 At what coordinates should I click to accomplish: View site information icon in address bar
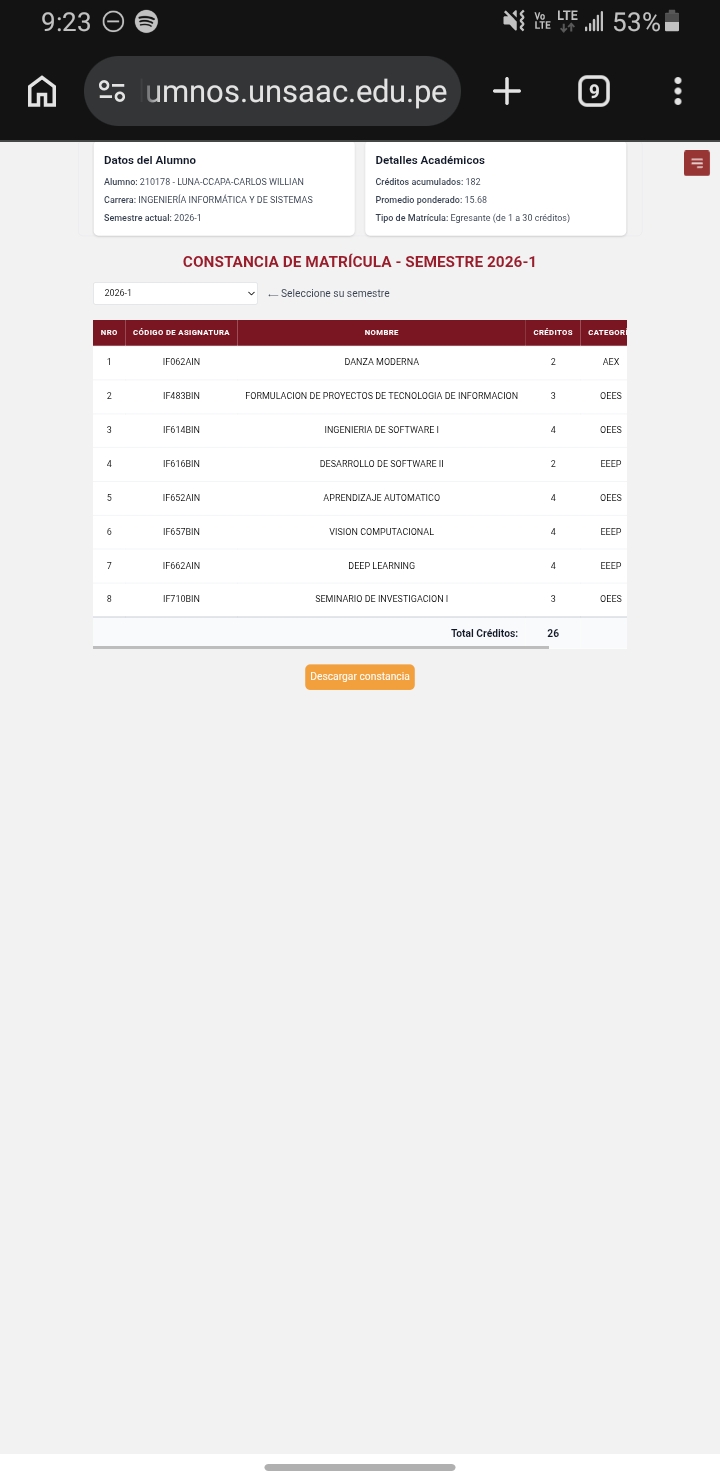(112, 91)
